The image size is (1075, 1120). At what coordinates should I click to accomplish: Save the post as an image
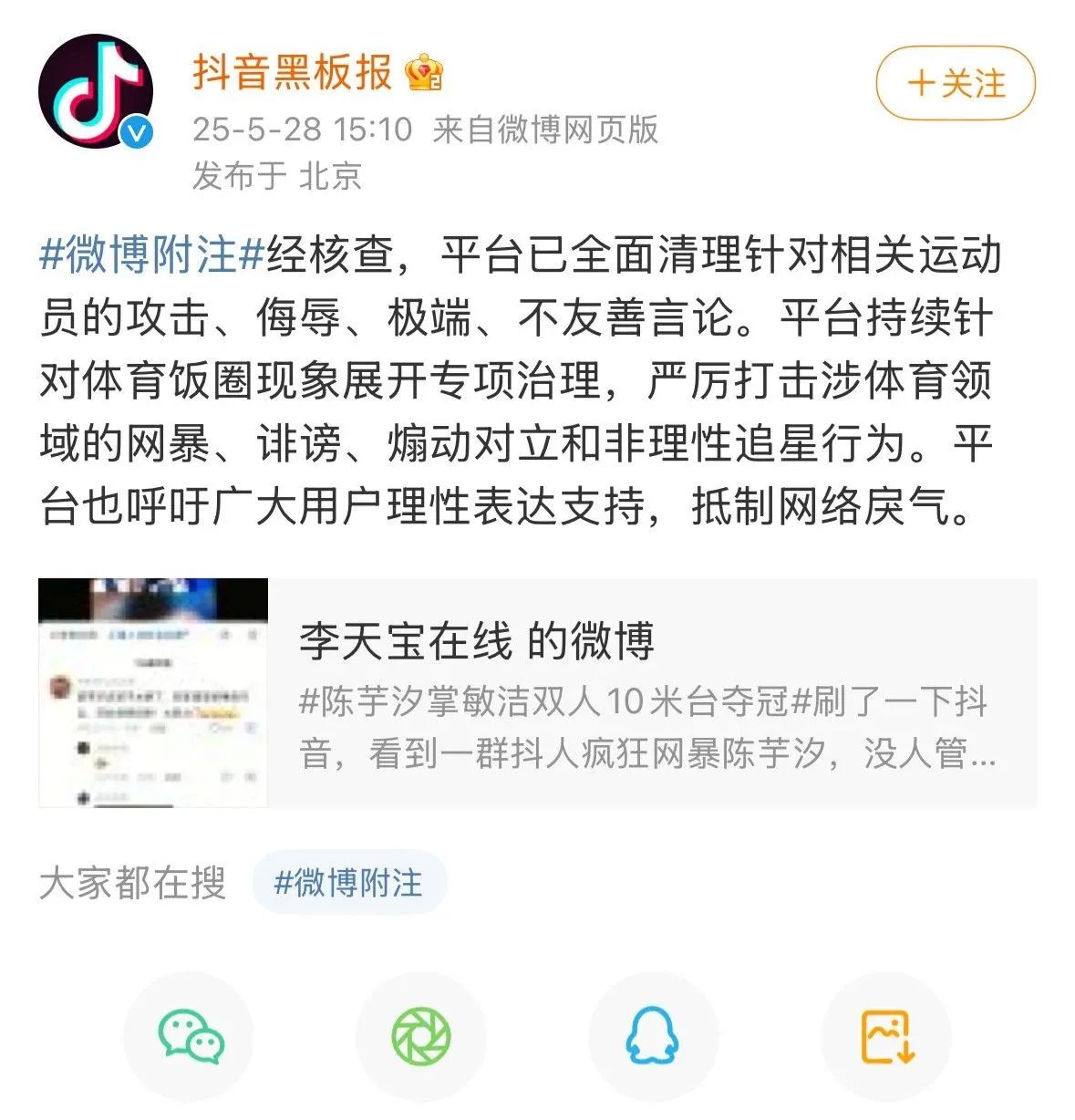click(886, 1036)
